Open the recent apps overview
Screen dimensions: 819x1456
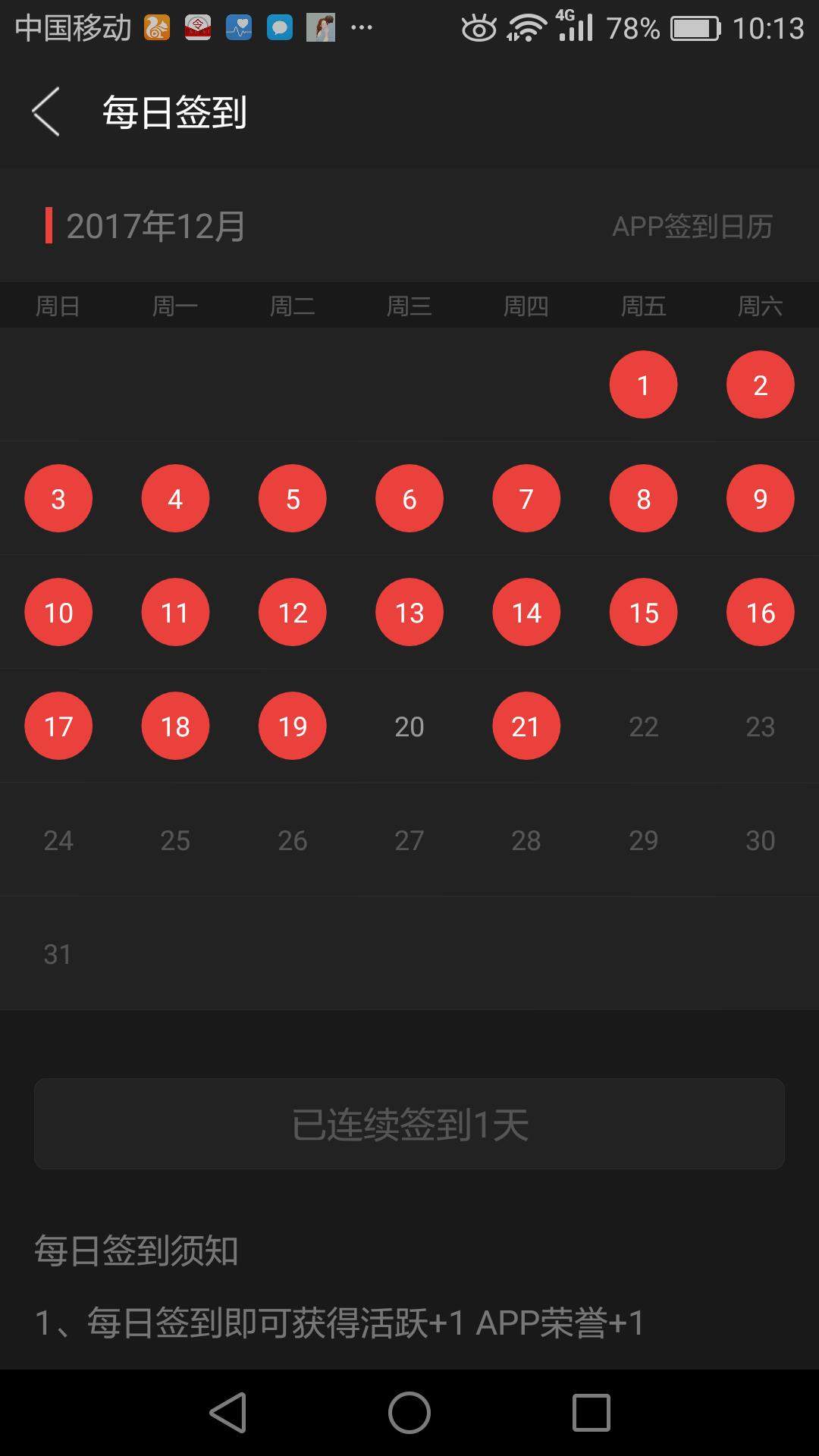tap(591, 1413)
